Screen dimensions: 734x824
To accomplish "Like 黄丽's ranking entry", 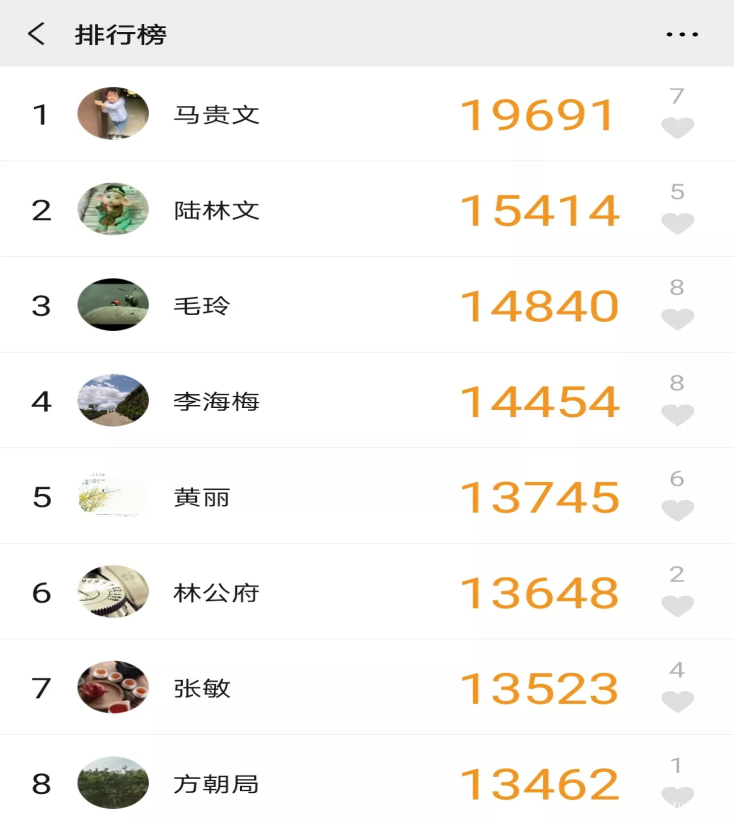I will 677,511.
